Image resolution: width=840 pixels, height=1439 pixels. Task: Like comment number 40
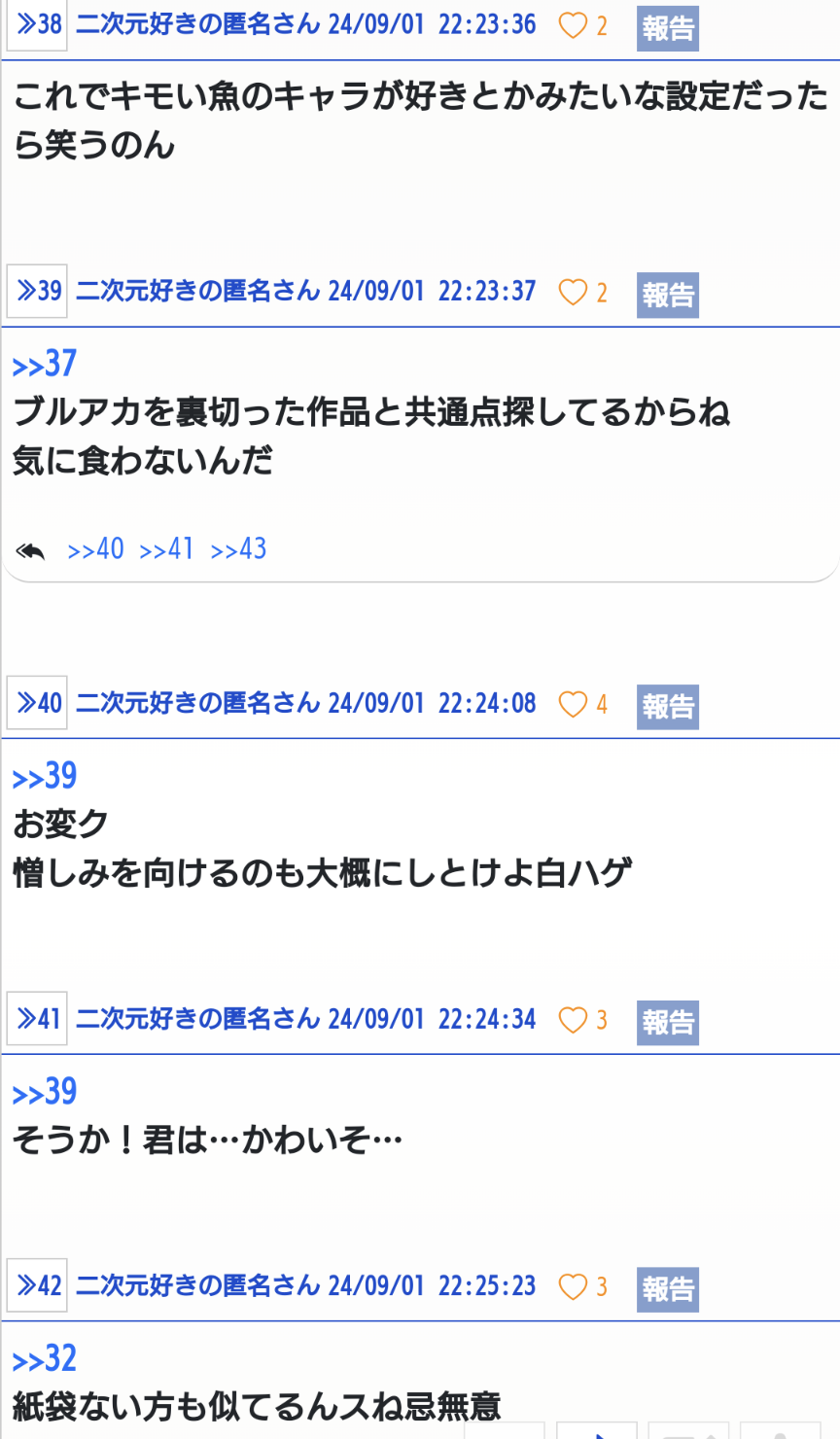[574, 704]
